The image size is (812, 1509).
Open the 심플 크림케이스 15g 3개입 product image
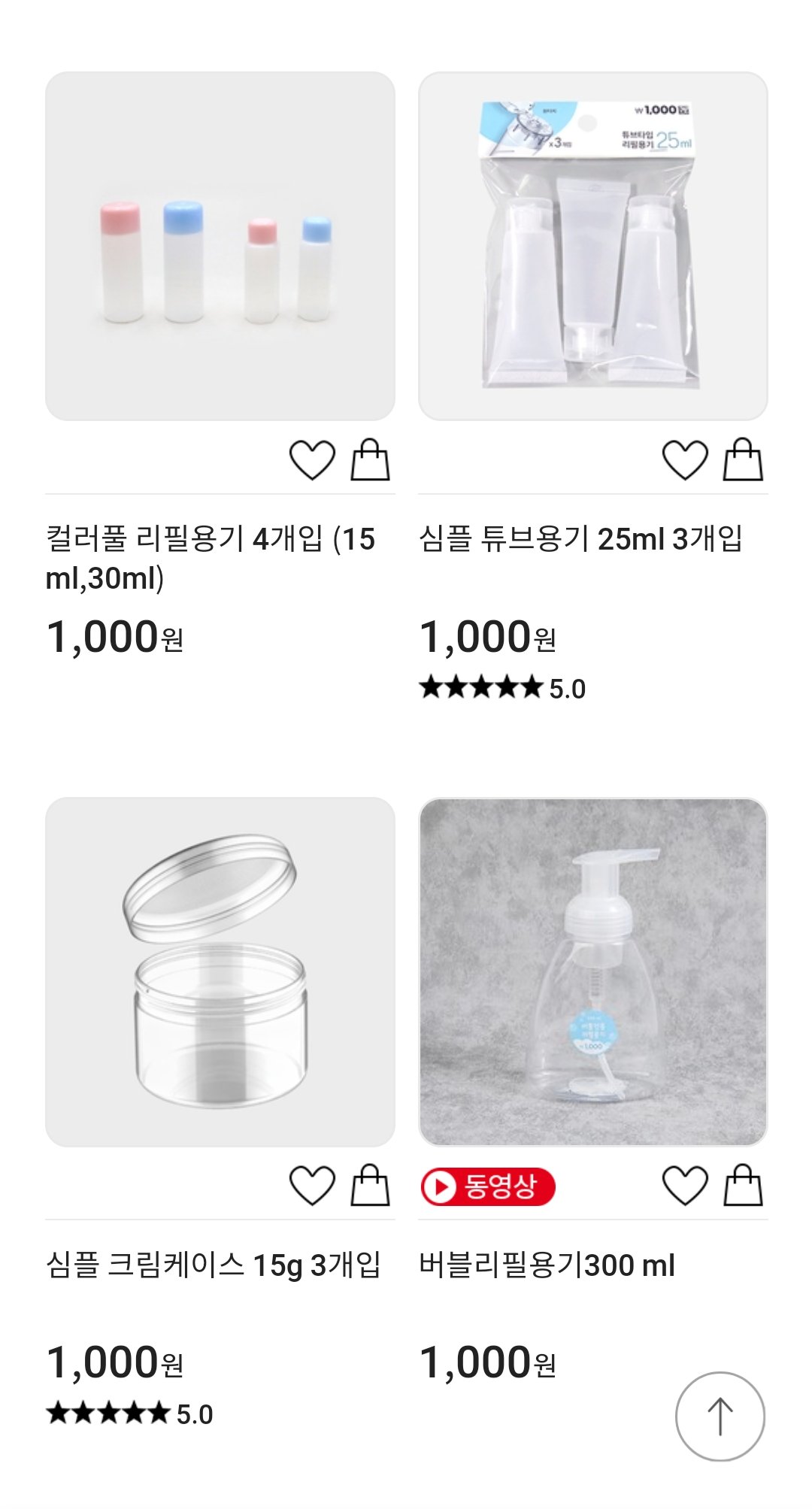220,971
